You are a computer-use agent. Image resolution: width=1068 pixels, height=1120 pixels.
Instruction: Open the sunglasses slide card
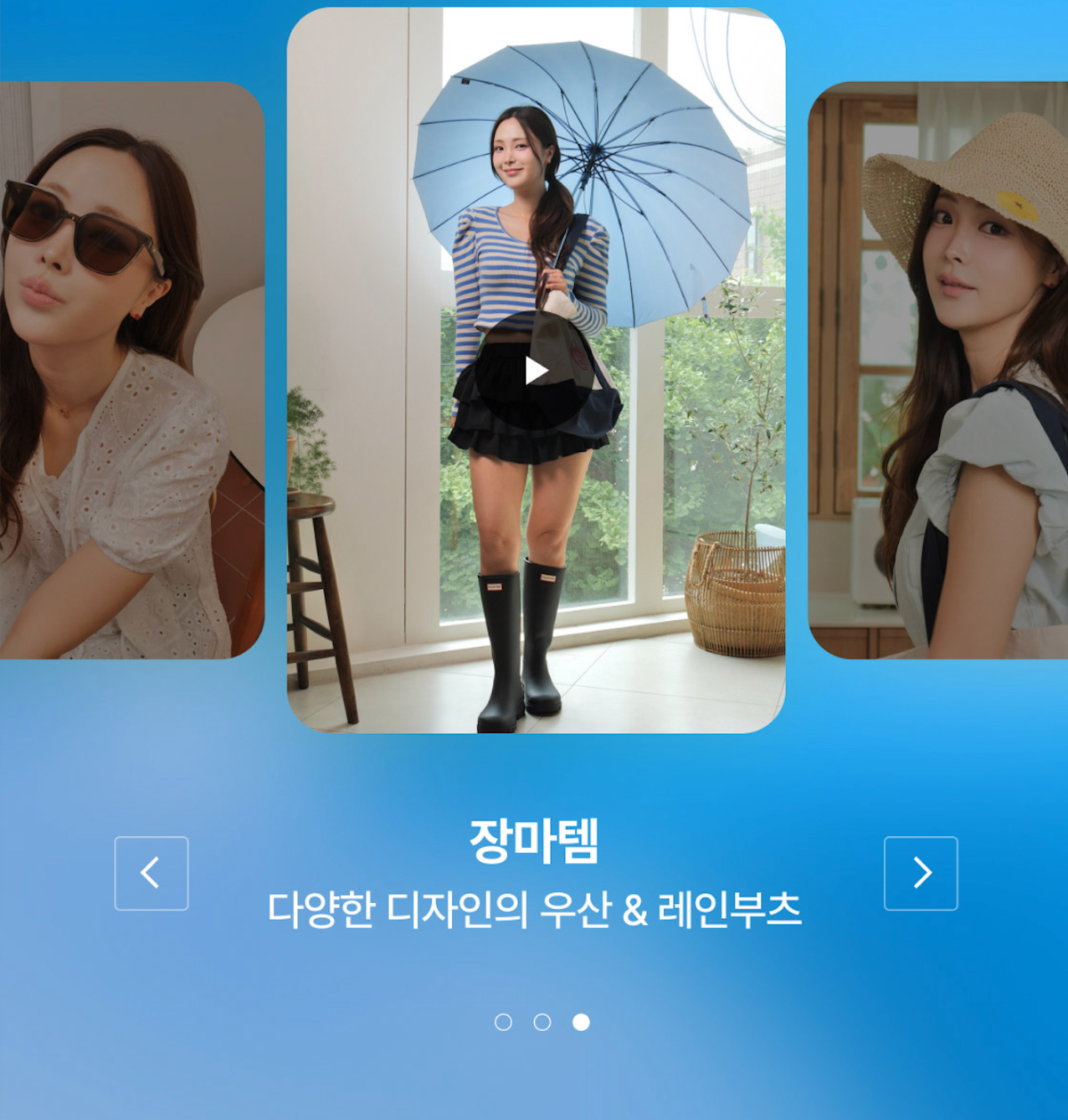[132, 369]
